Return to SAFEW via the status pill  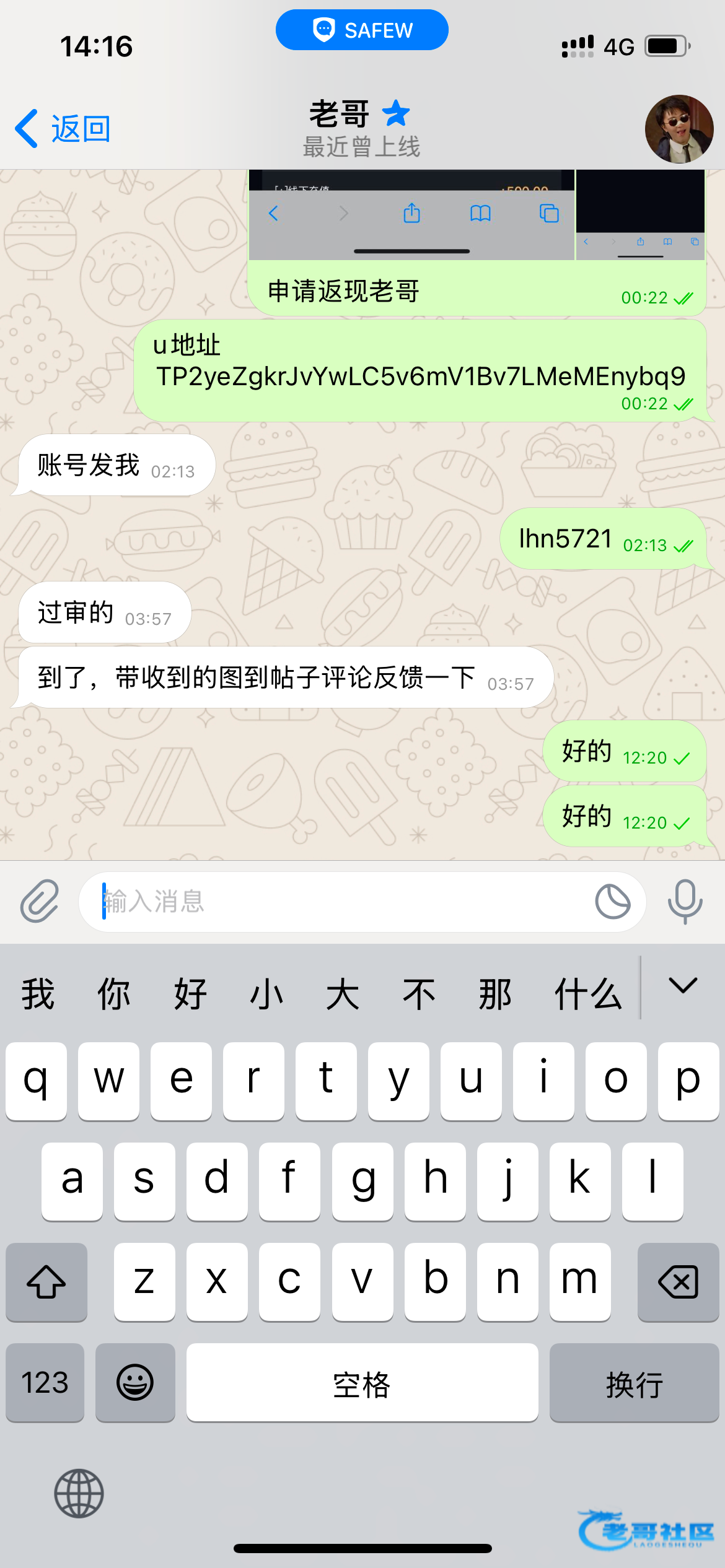pos(362,30)
